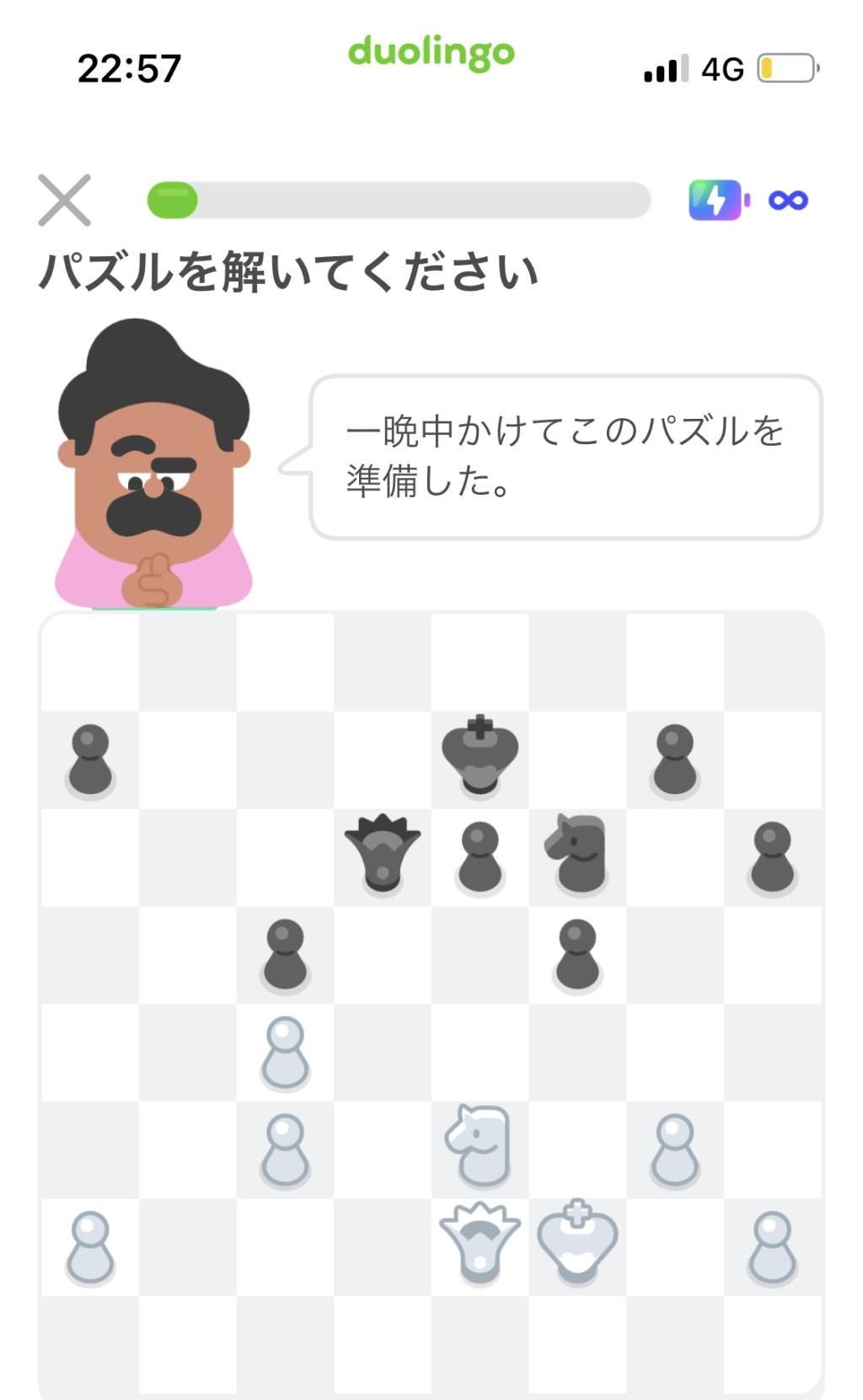Tap the black knight piece

[577, 853]
